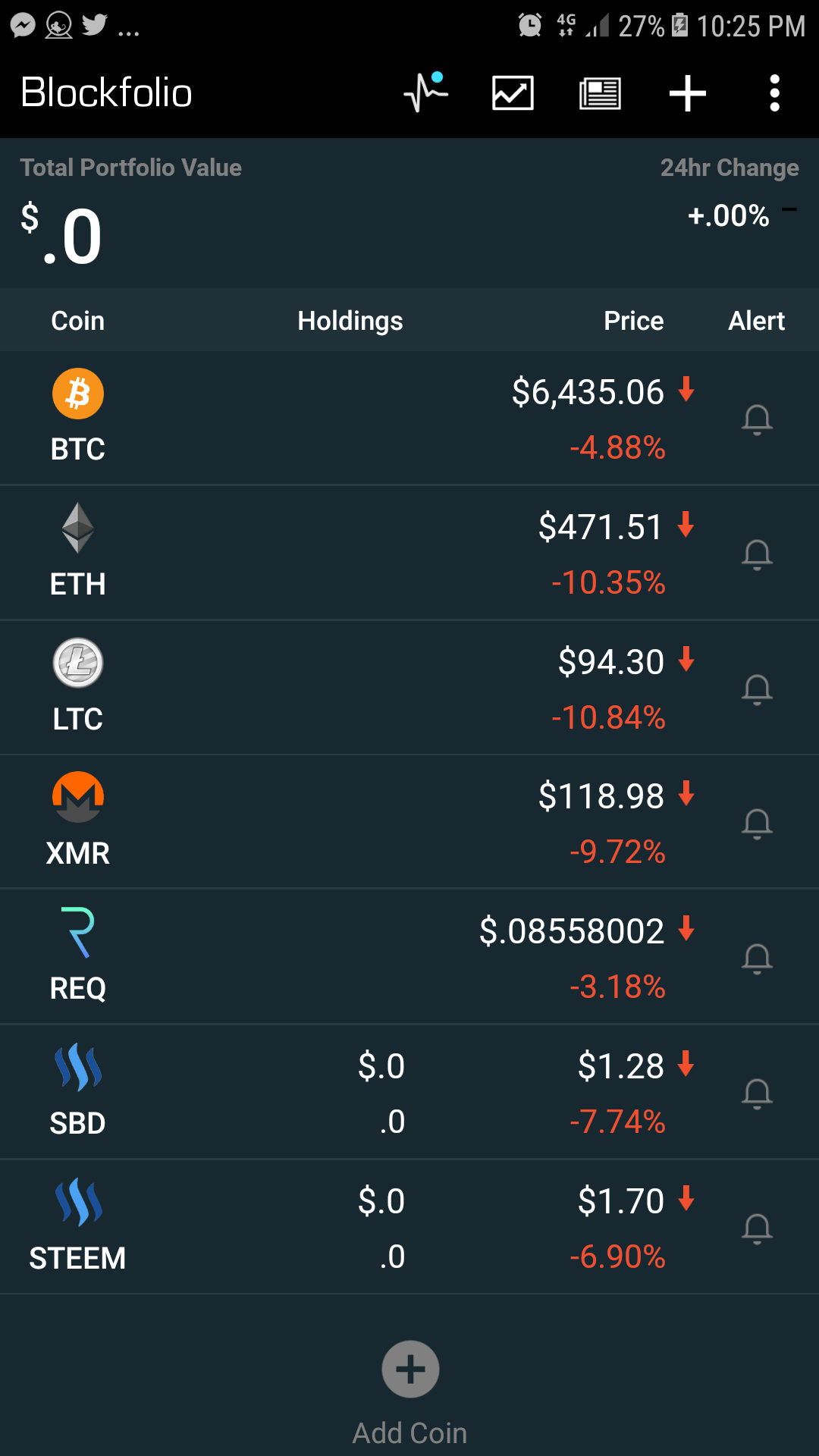This screenshot has width=819, height=1456.
Task: Tap the bell icon beside REQ
Action: 757,959
